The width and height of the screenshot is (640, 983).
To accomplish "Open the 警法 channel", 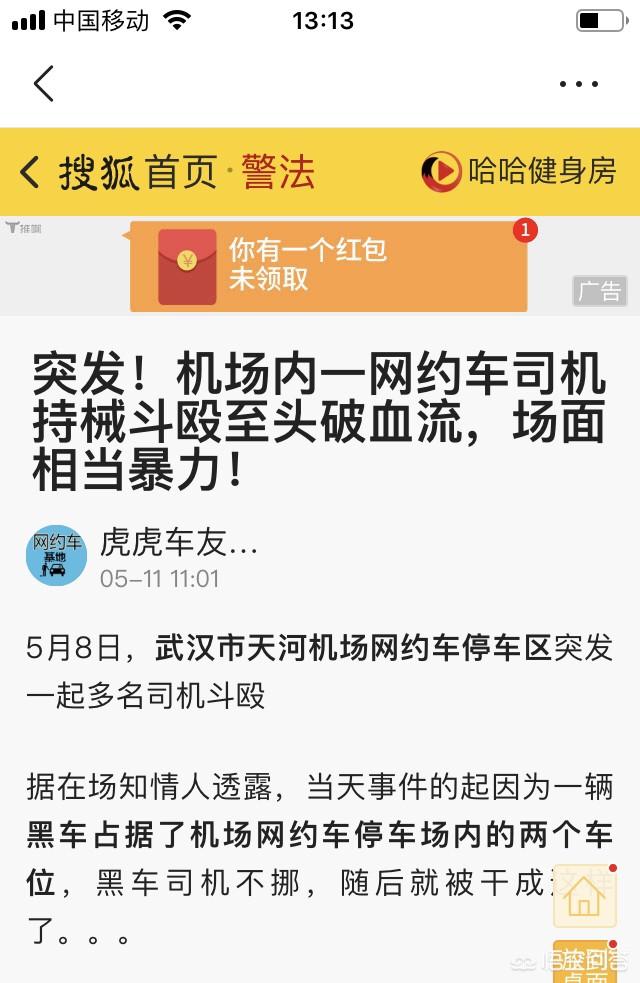I will coord(277,172).
